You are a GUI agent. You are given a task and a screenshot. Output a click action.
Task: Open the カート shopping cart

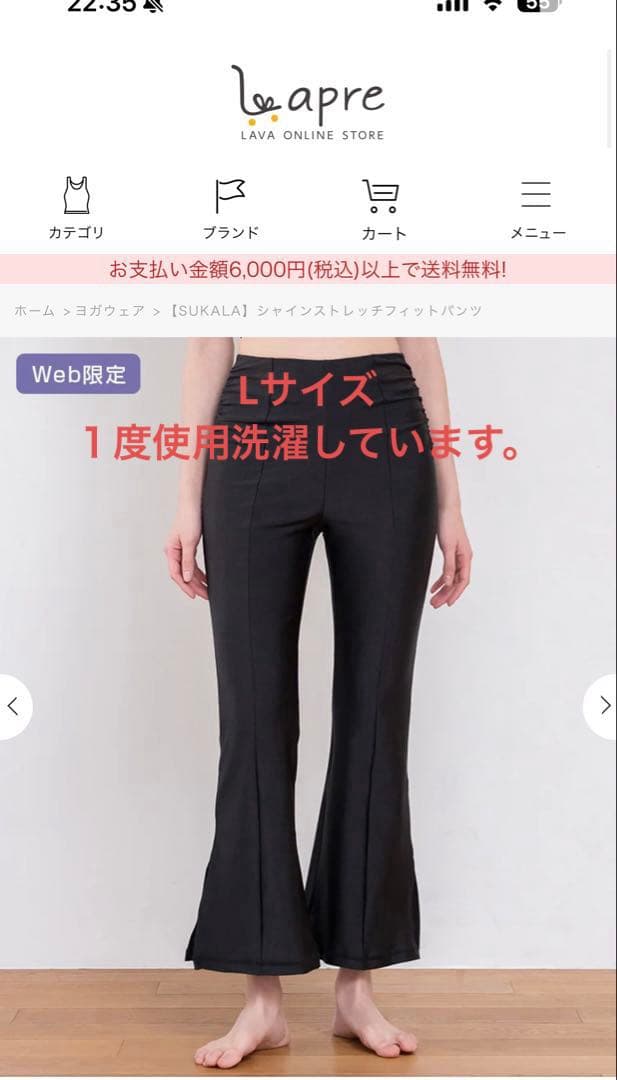tap(383, 208)
